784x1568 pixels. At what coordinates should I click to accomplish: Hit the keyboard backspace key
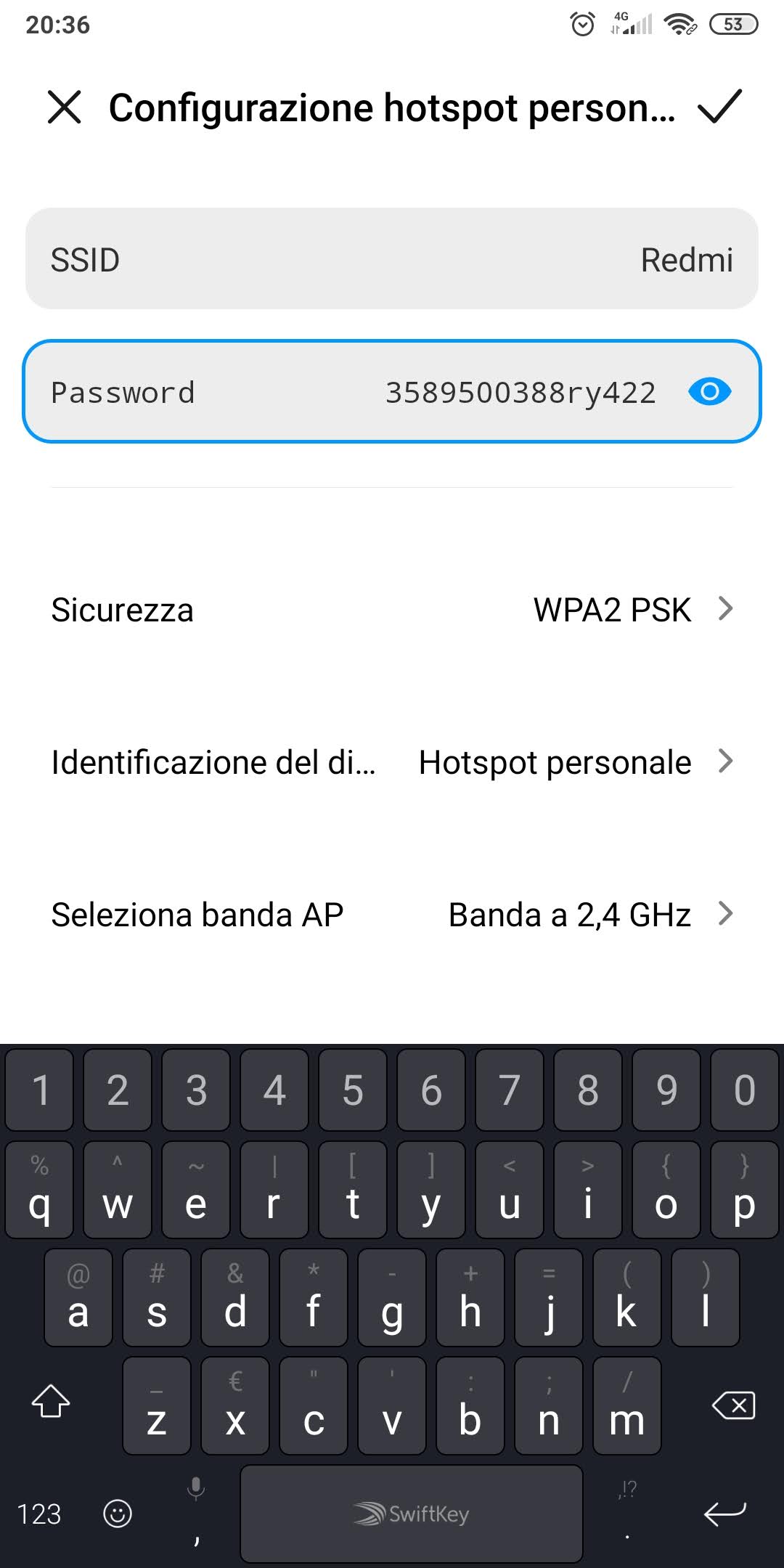coord(734,1405)
